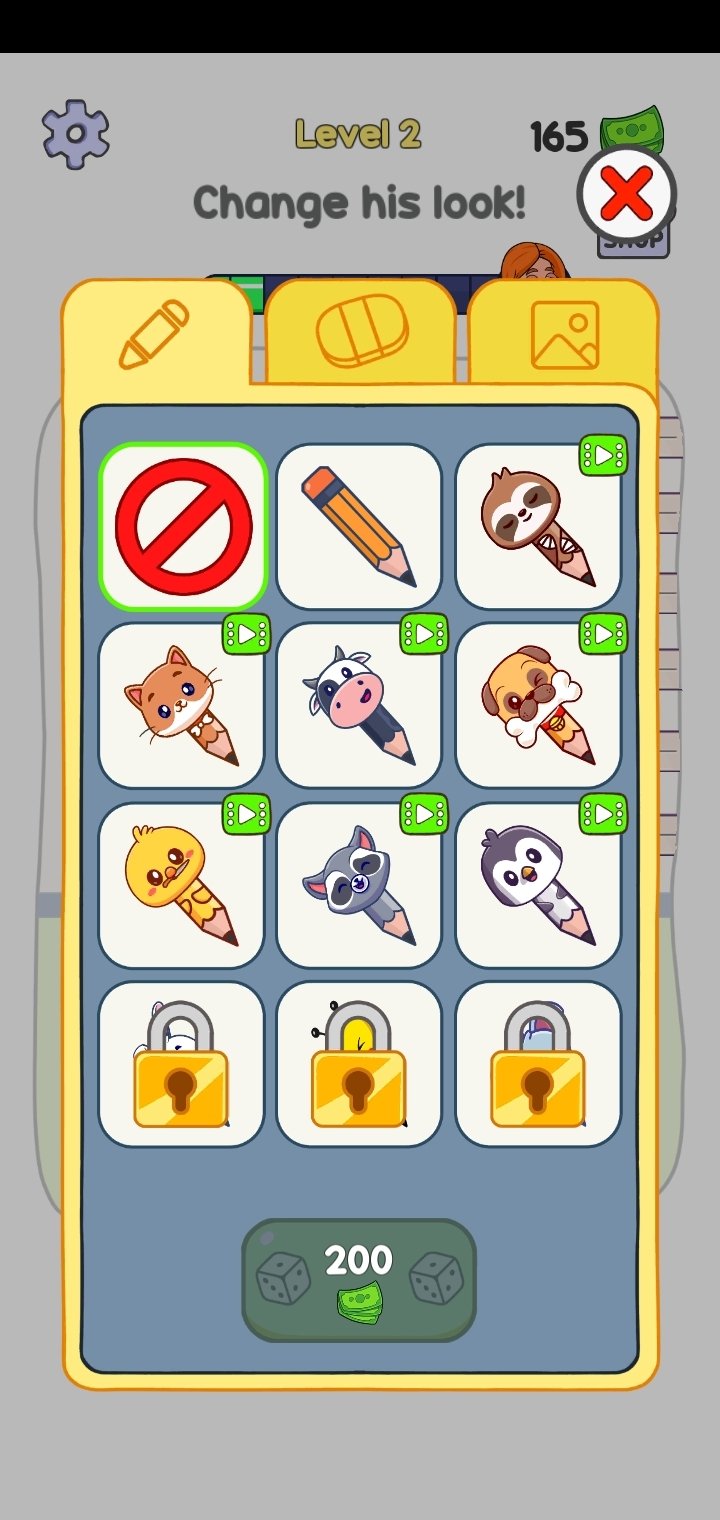
Task: Tap the last locked pencil skin
Action: pos(538,1063)
